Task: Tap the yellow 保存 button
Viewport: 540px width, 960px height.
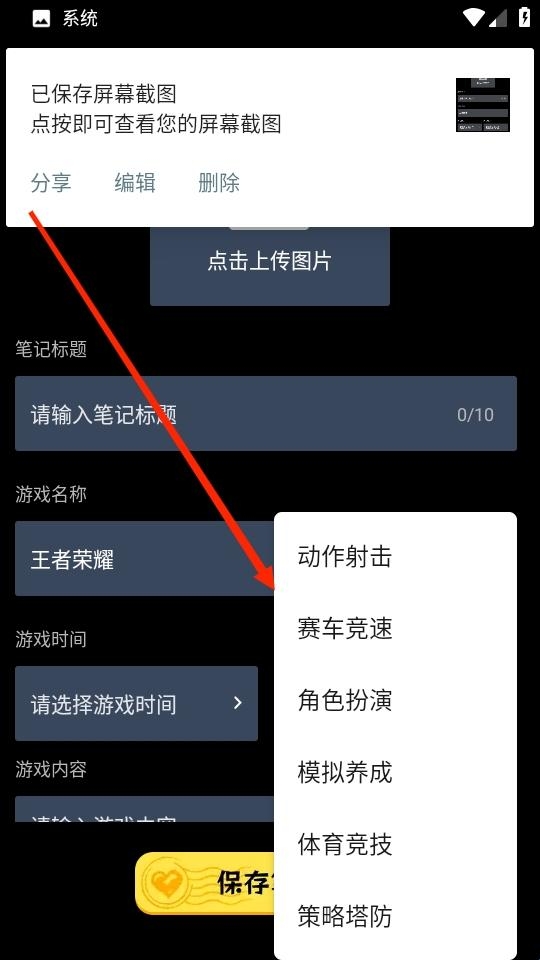Action: coord(205,883)
